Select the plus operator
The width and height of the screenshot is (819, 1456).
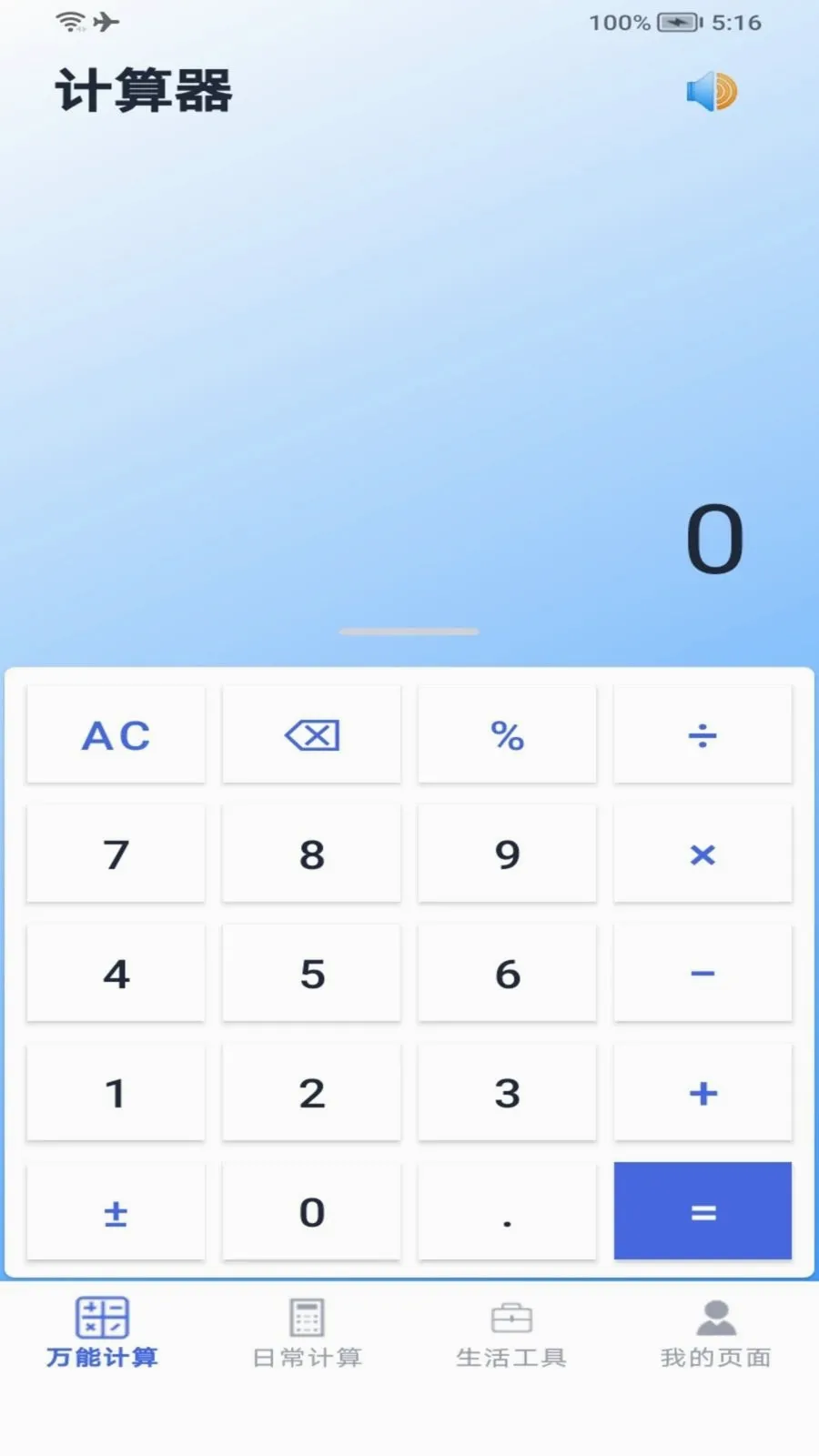click(703, 1092)
